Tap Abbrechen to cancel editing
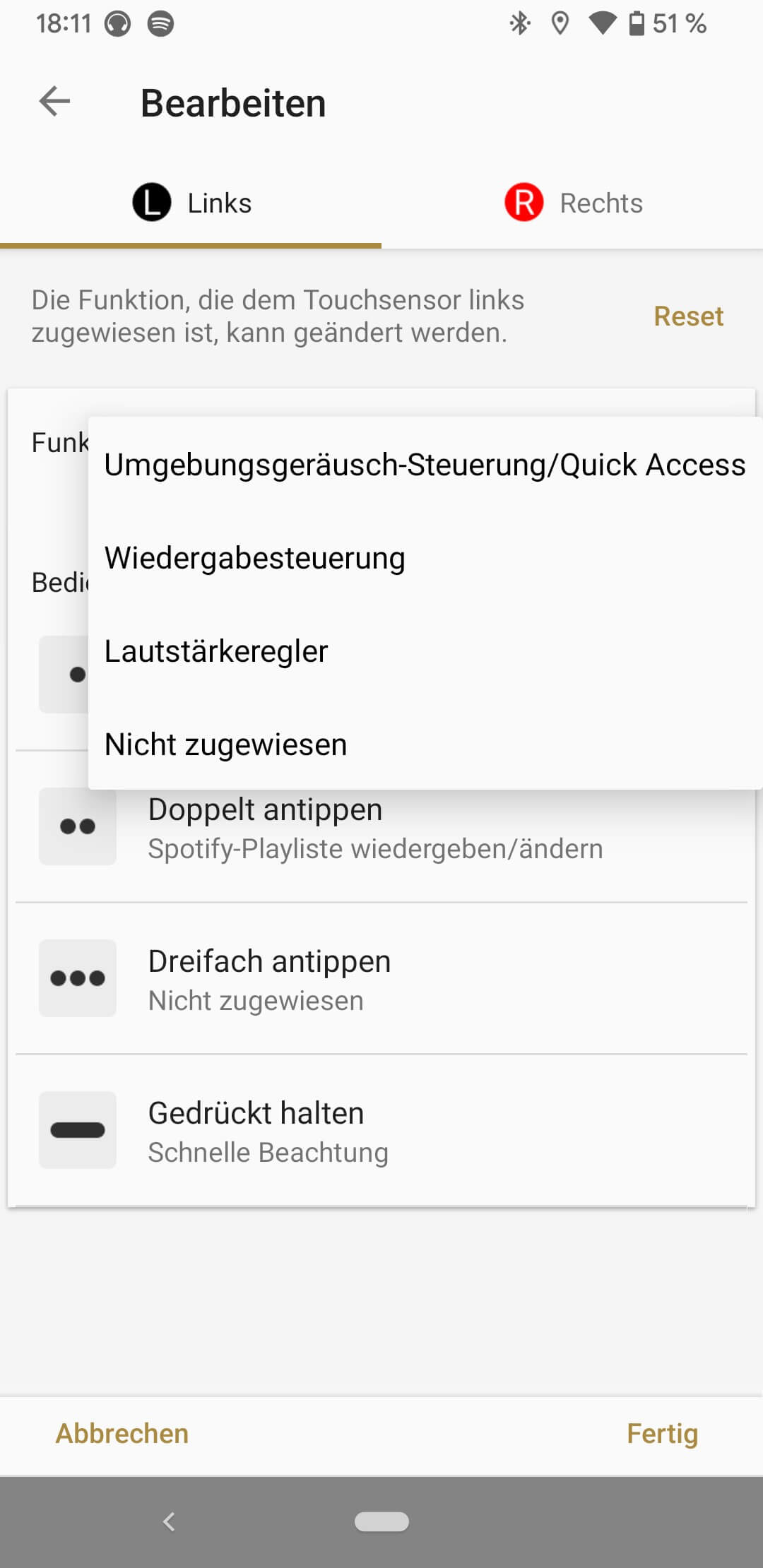 (x=122, y=1434)
